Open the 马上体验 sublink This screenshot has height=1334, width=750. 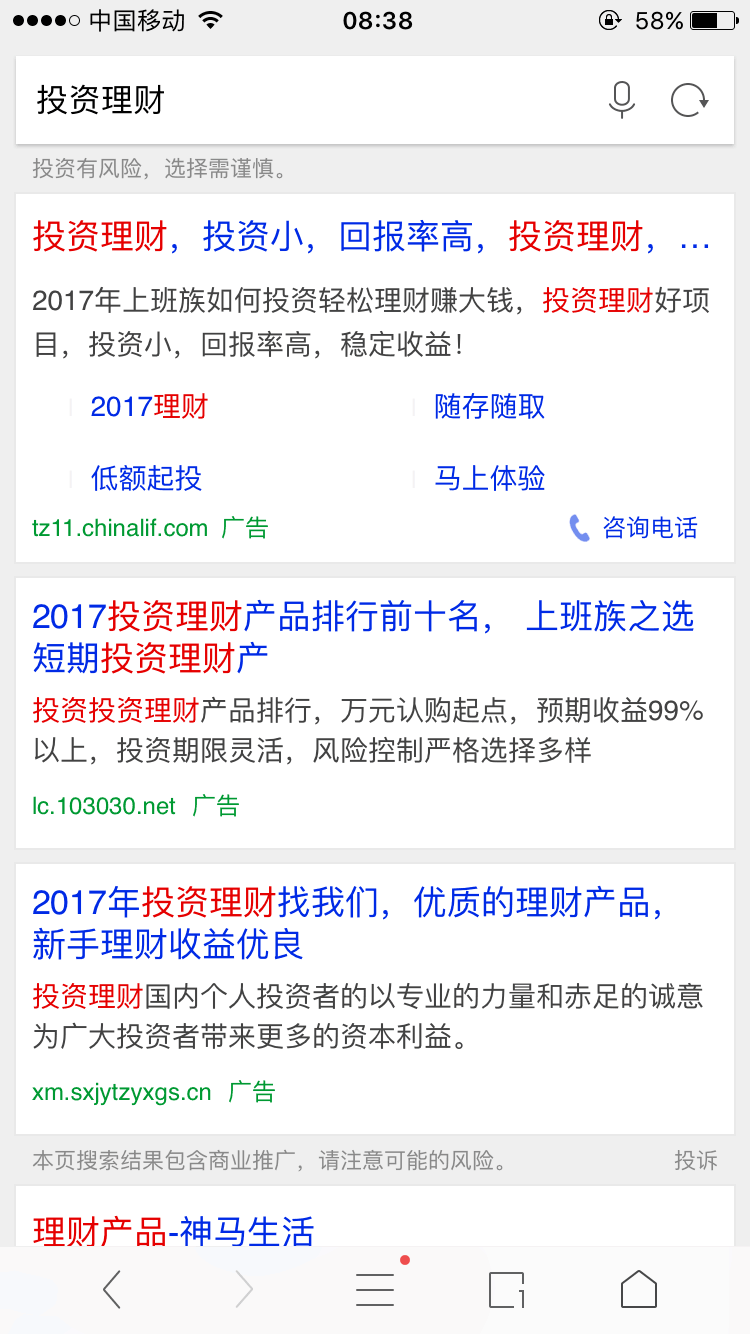489,478
